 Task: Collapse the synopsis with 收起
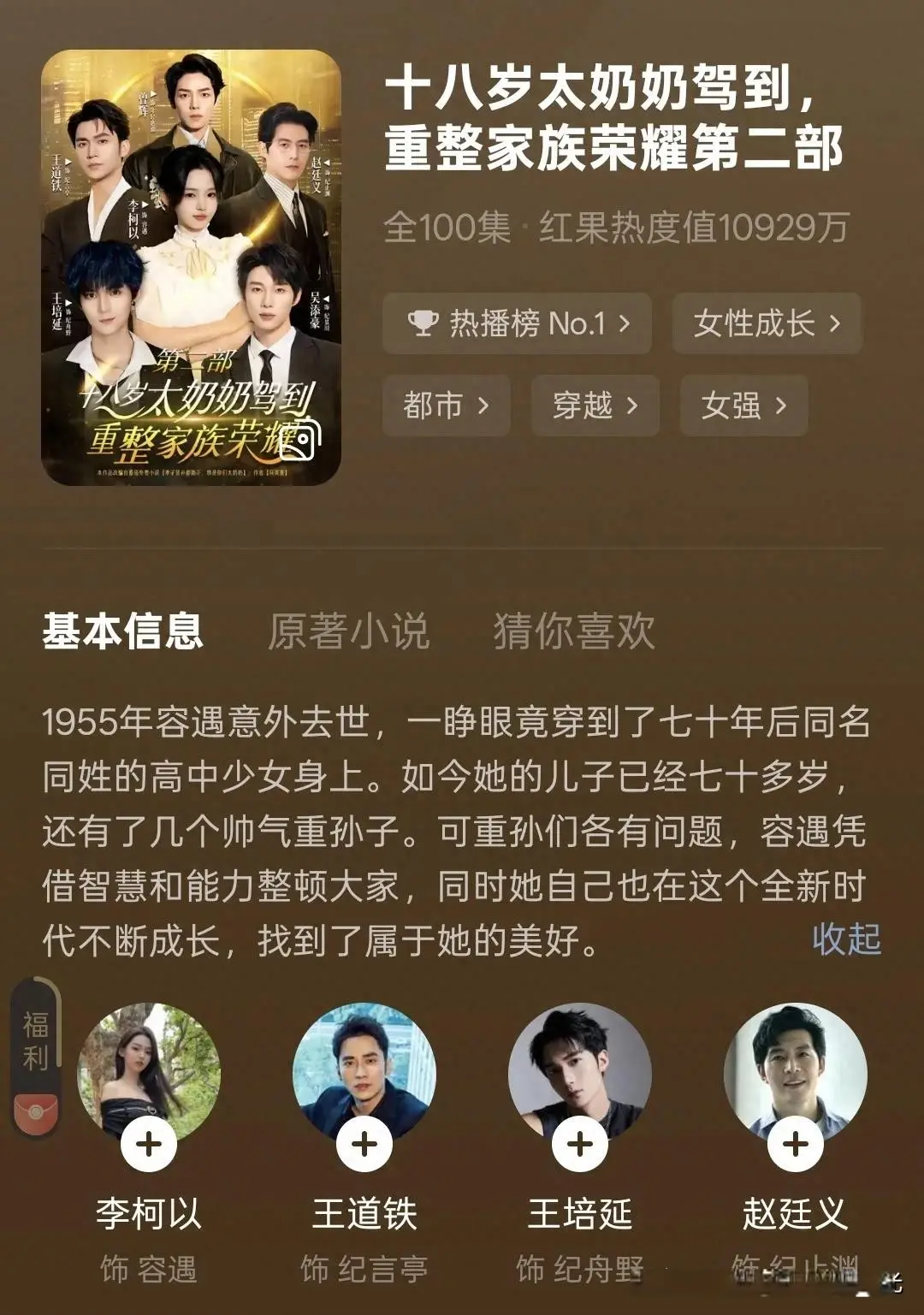click(846, 939)
